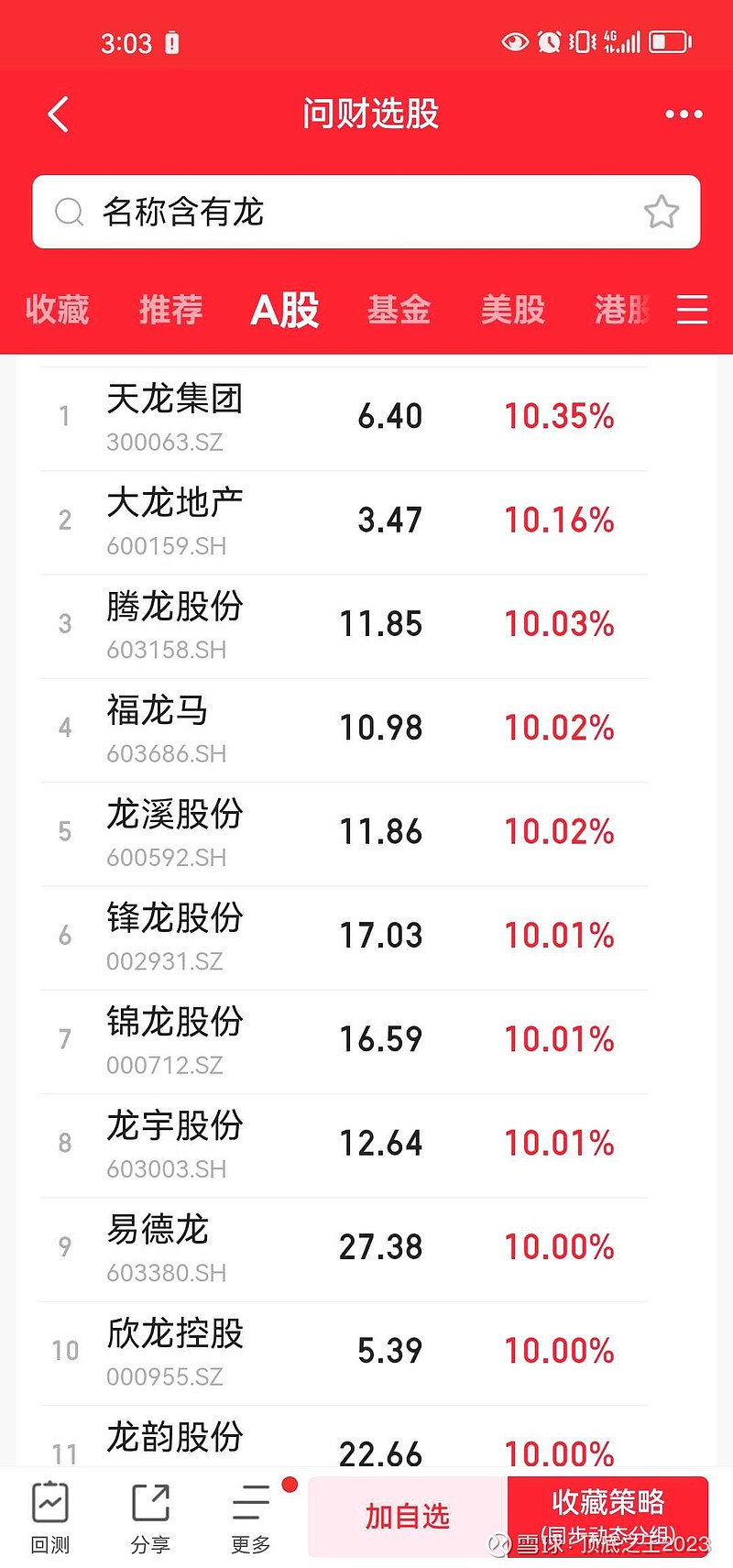Open stock 福龙马 603686.SH

click(344, 730)
